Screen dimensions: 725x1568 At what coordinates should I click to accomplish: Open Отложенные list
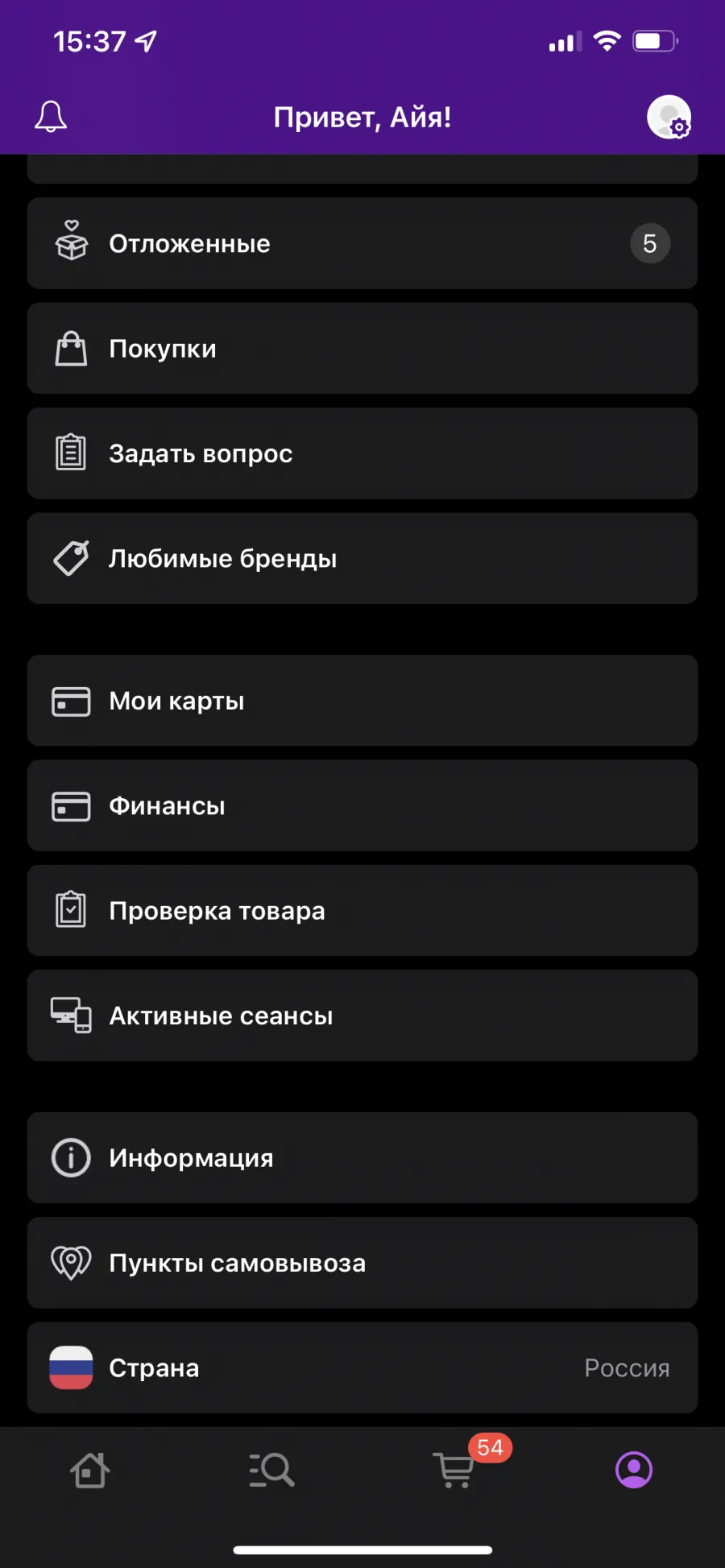point(362,243)
